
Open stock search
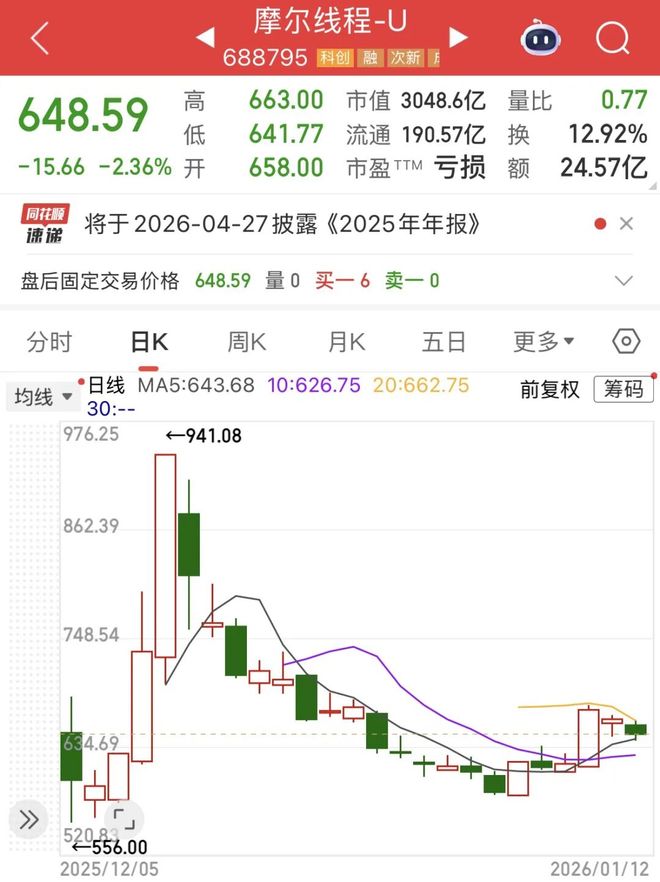tap(611, 39)
